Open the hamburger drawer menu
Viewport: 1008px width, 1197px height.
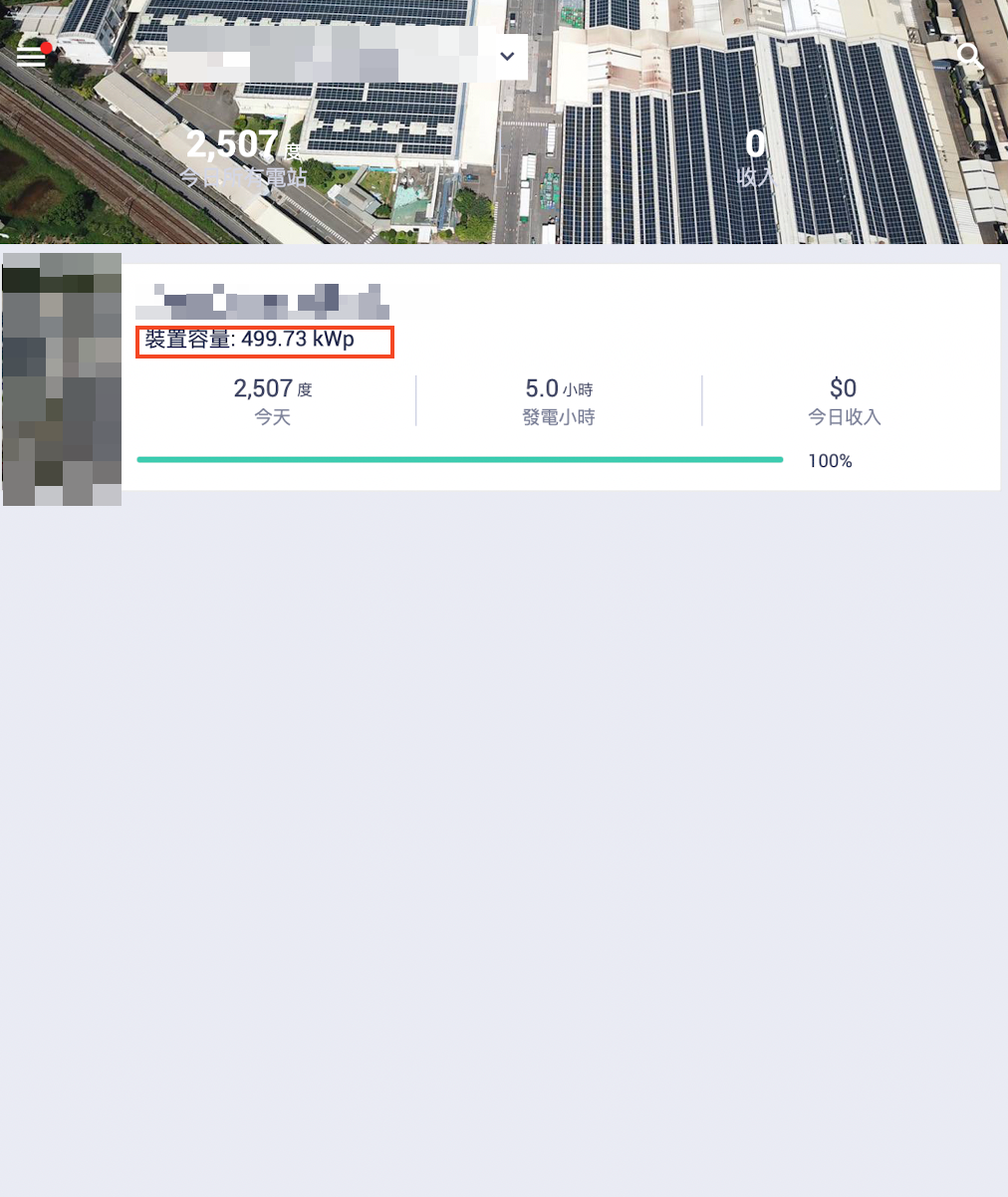tap(31, 56)
